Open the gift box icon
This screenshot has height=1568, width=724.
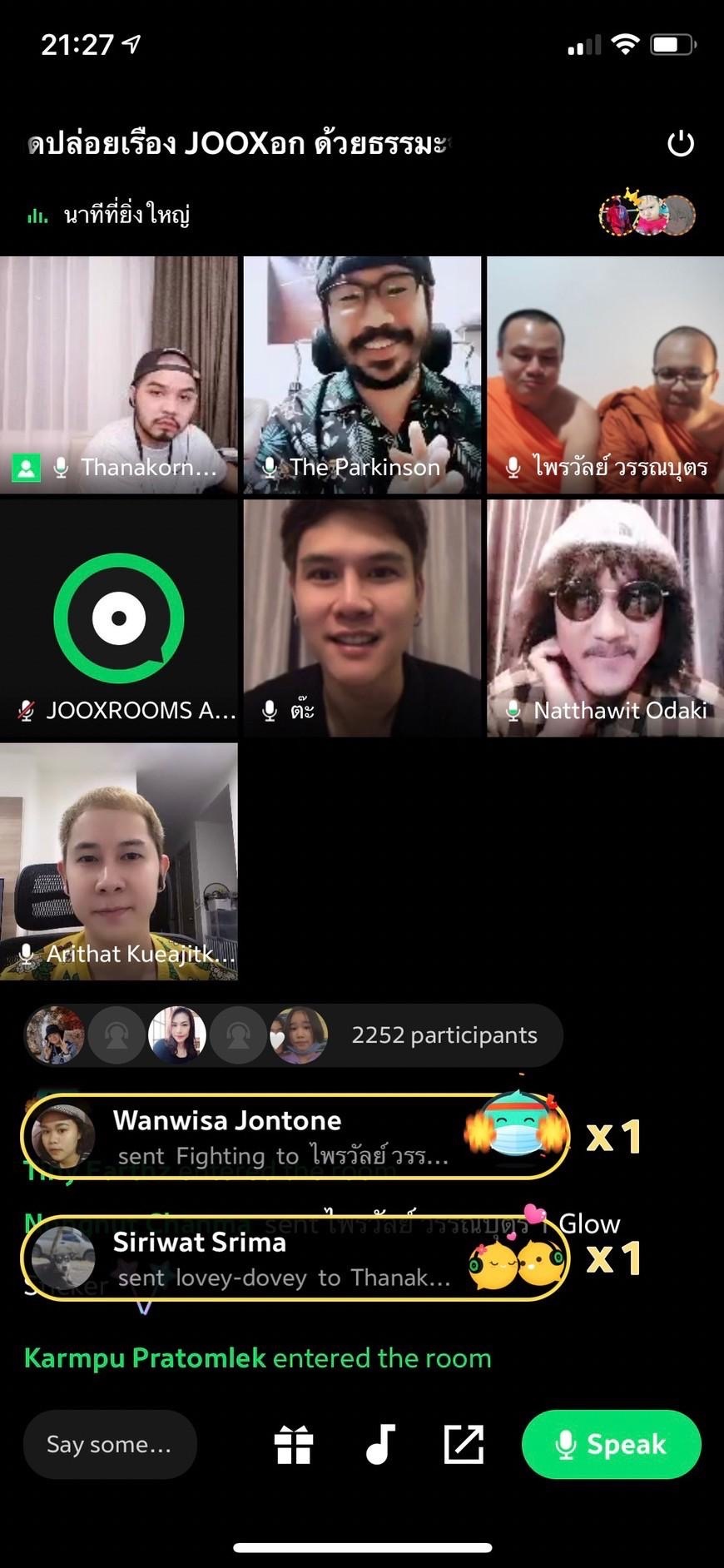(294, 1444)
